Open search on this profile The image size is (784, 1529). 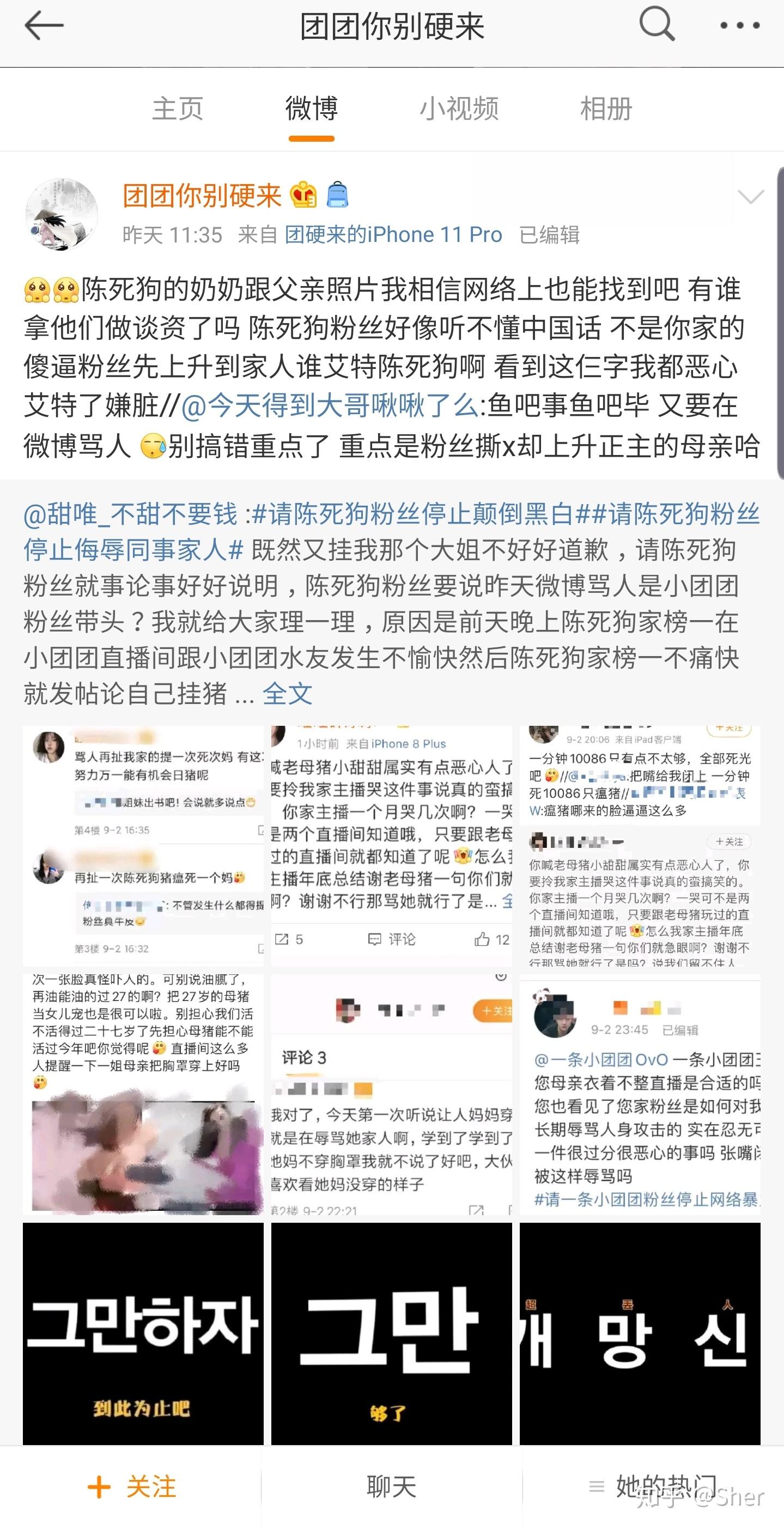pyautogui.click(x=657, y=25)
